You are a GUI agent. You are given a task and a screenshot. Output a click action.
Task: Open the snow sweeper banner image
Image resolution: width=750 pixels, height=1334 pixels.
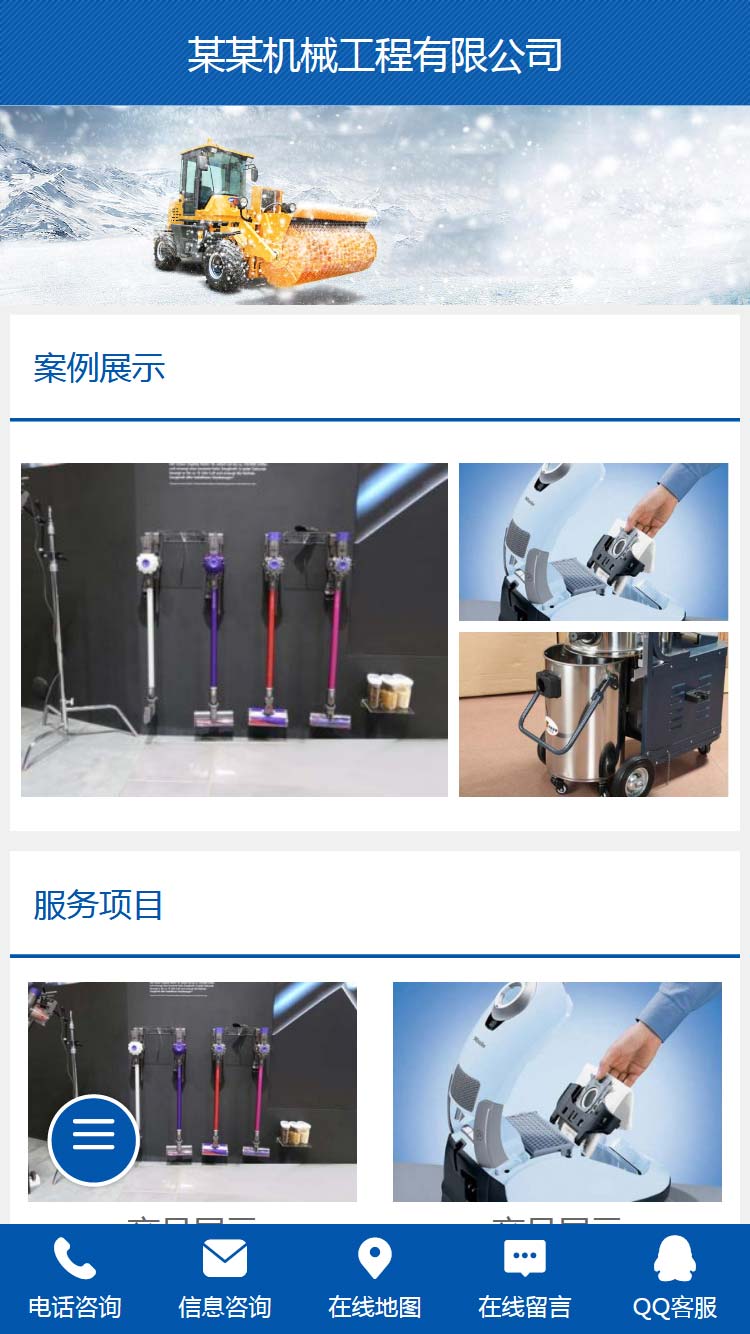tap(375, 205)
